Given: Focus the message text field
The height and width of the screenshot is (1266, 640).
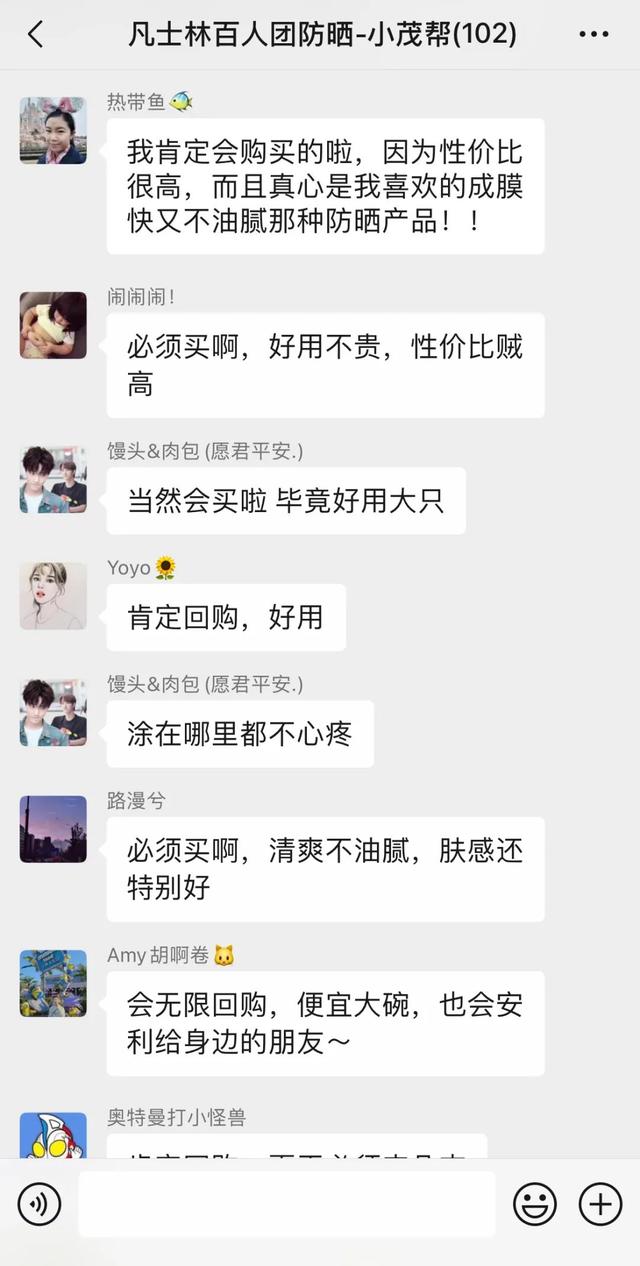Looking at the screenshot, I should (x=287, y=1204).
